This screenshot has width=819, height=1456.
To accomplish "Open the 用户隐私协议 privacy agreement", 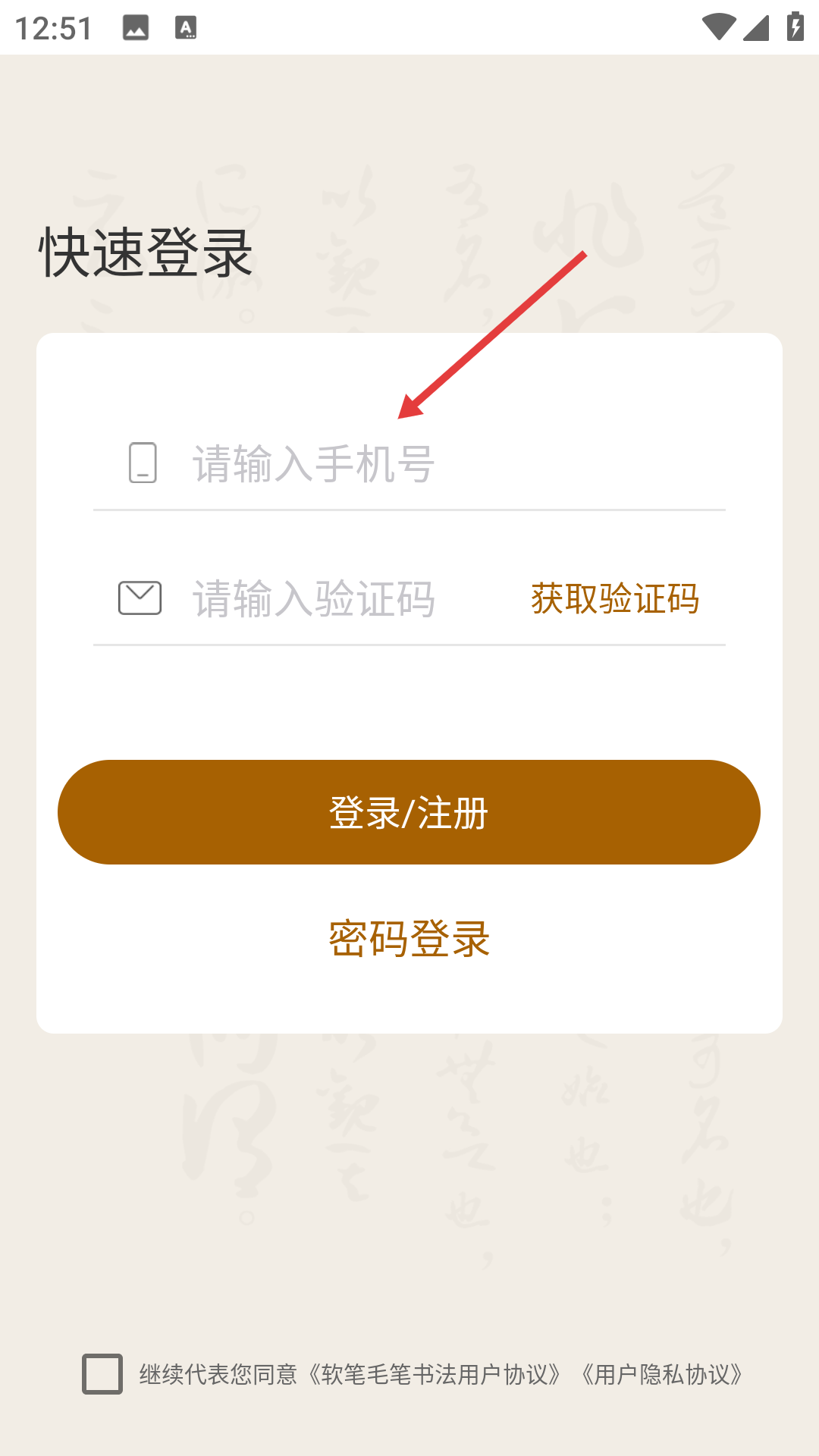I will pyautogui.click(x=662, y=1374).
